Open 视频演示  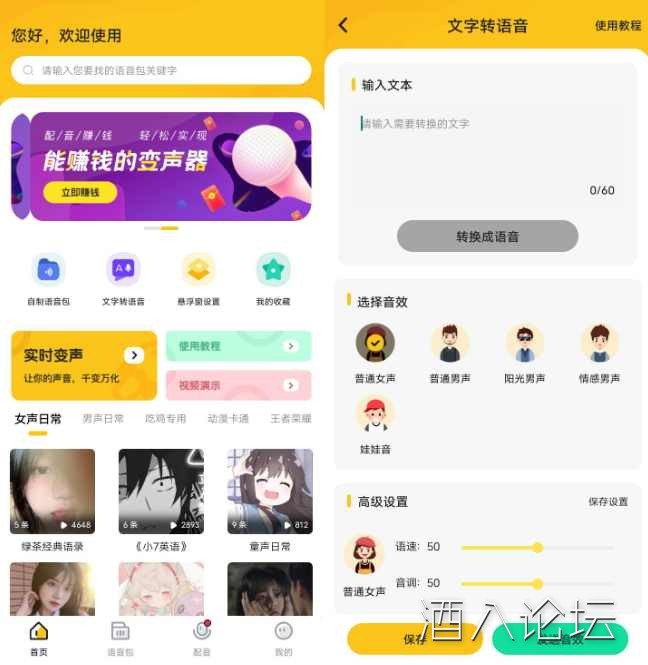tap(238, 385)
